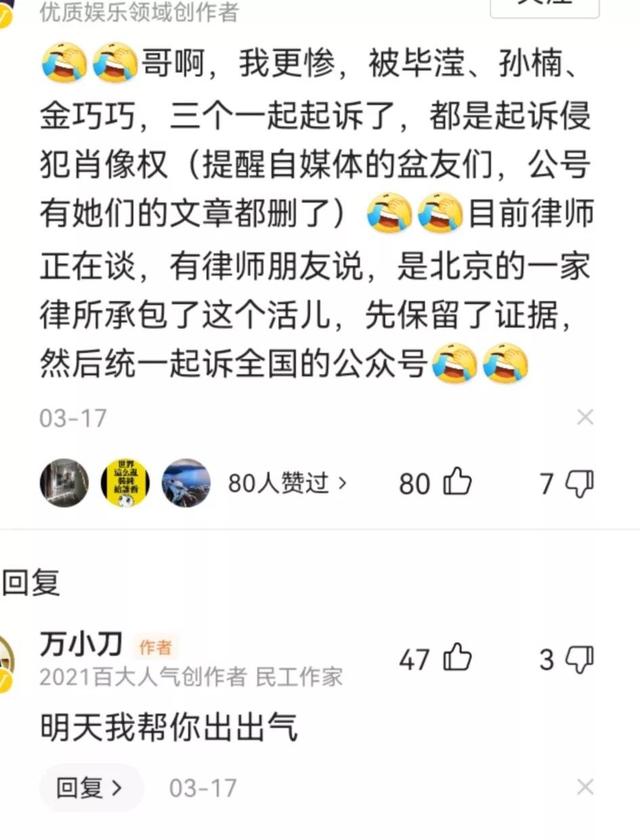Image resolution: width=640 pixels, height=840 pixels.
Task: Open the list of 80人赞过
Action: click(288, 483)
